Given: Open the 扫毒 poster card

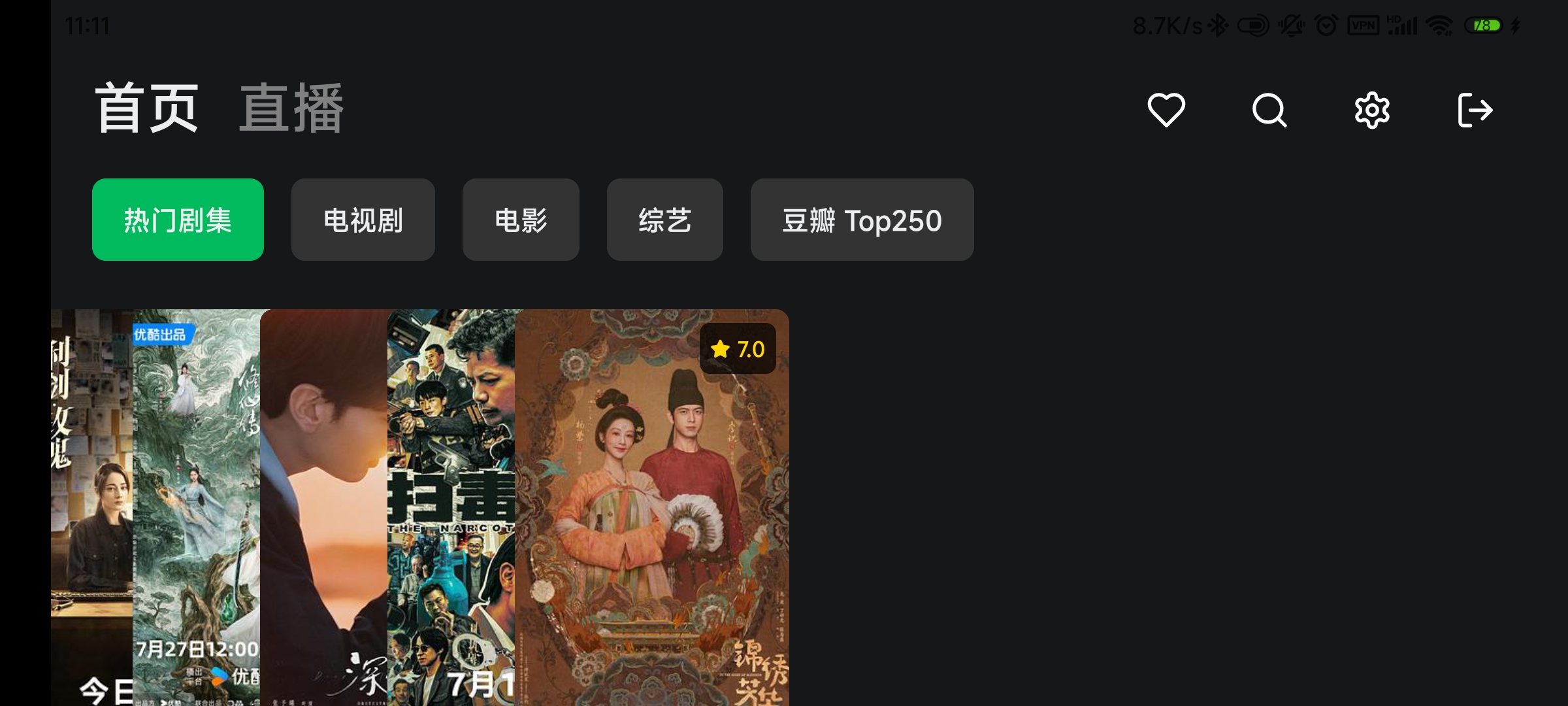Looking at the screenshot, I should pos(451,507).
